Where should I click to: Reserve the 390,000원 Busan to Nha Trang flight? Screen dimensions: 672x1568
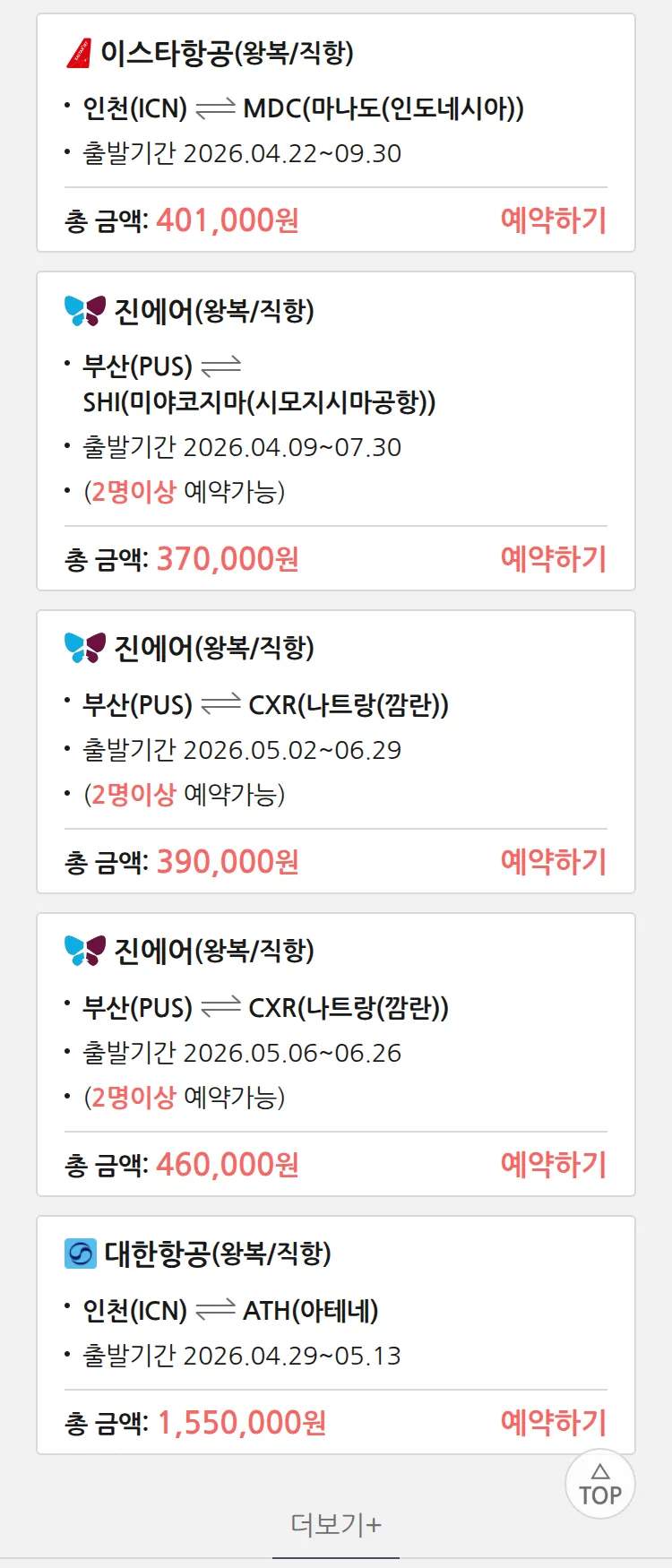click(553, 862)
